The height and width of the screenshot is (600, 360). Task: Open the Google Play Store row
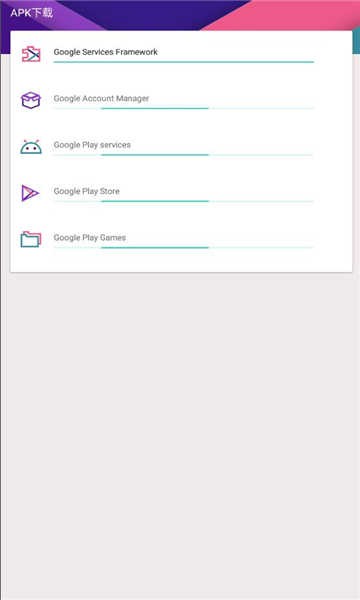click(181, 193)
